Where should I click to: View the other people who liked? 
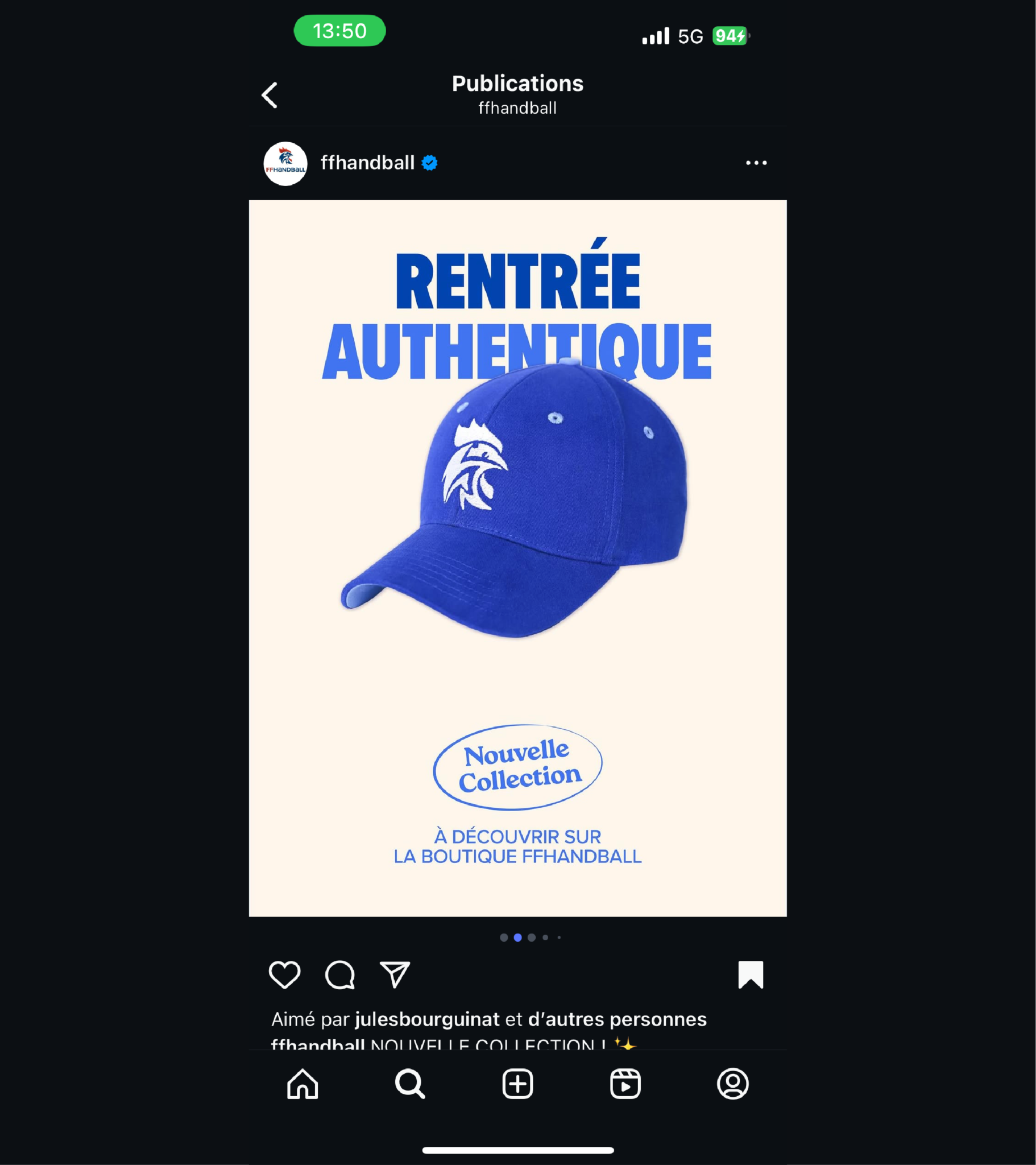(x=617, y=1019)
